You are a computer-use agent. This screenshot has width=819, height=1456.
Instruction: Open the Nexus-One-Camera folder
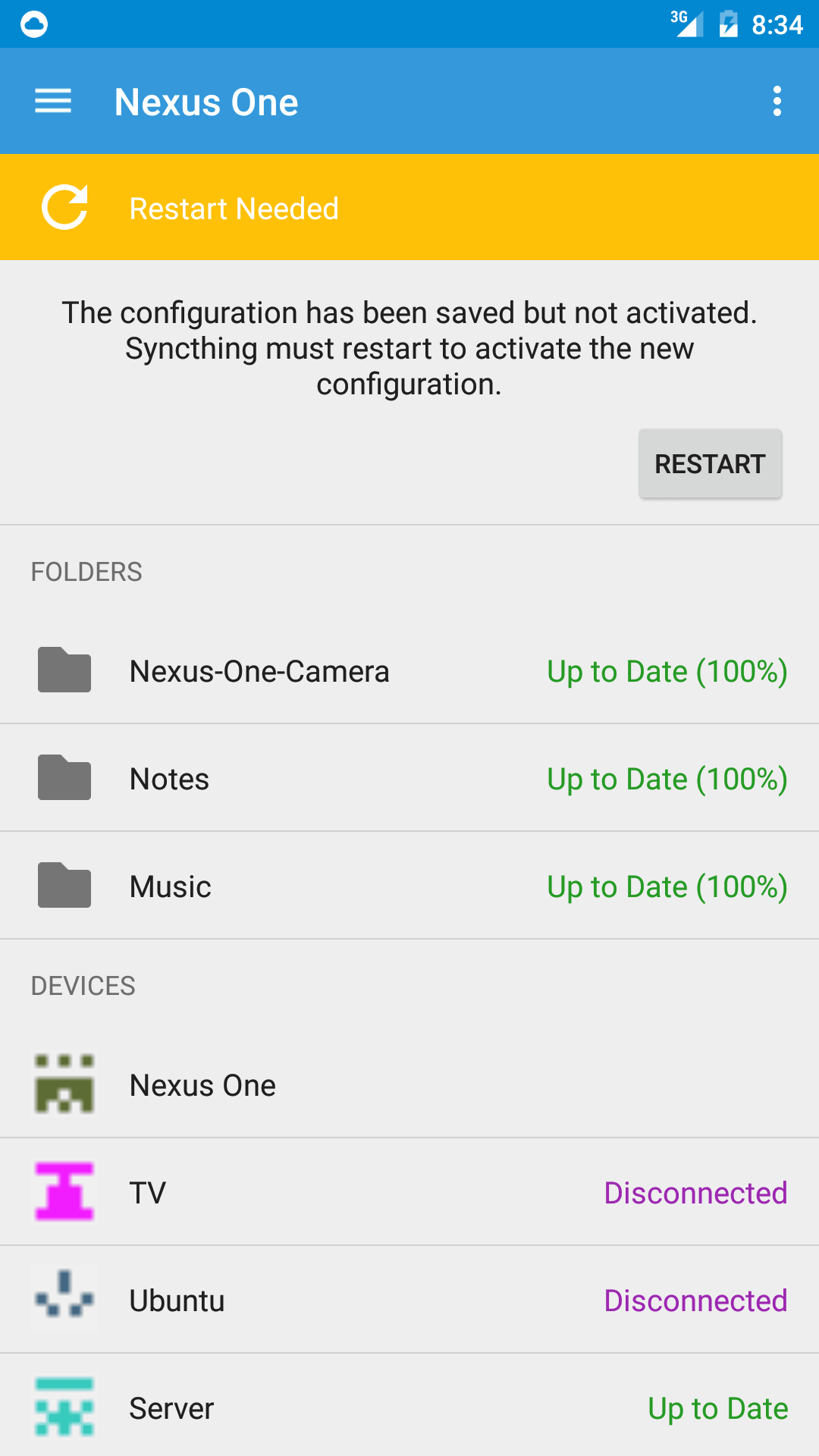(409, 670)
